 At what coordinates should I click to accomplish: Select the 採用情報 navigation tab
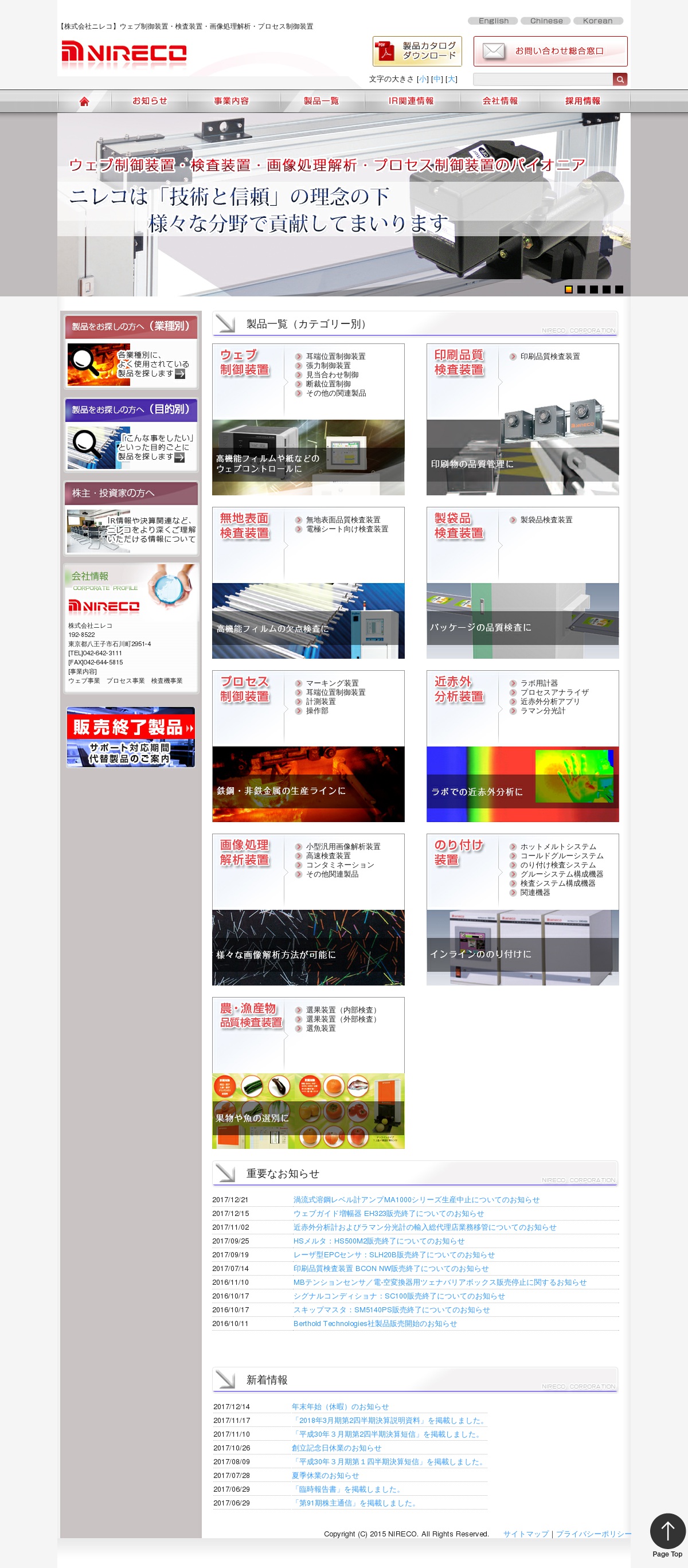click(582, 101)
